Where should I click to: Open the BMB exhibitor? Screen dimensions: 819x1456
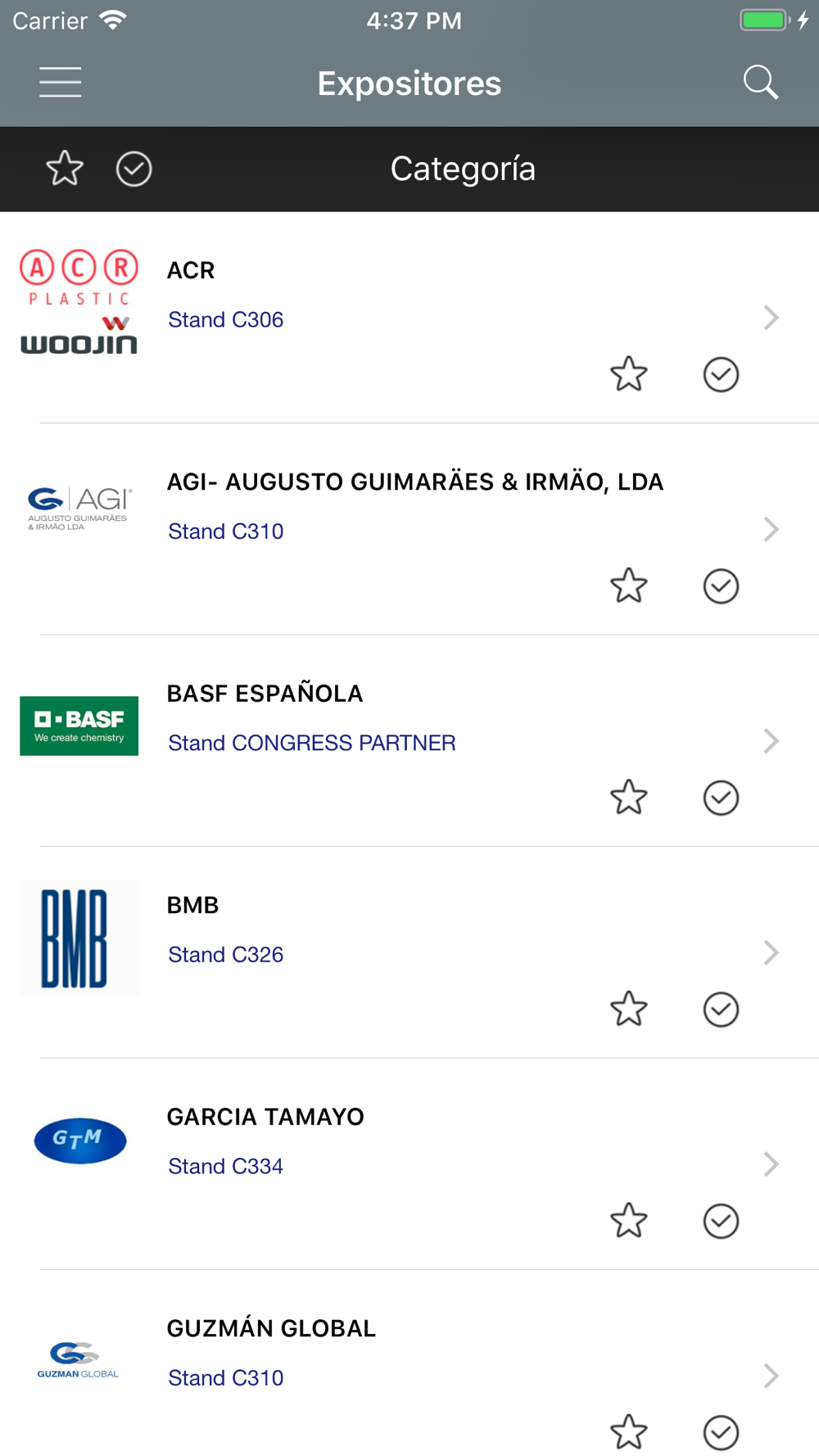coord(409,952)
